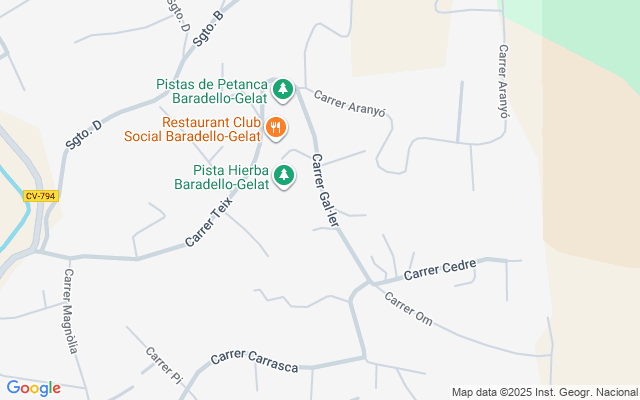Tap the Pista Hierba Baradello-Gelat marker
This screenshot has width=640, height=400.
pos(285,176)
